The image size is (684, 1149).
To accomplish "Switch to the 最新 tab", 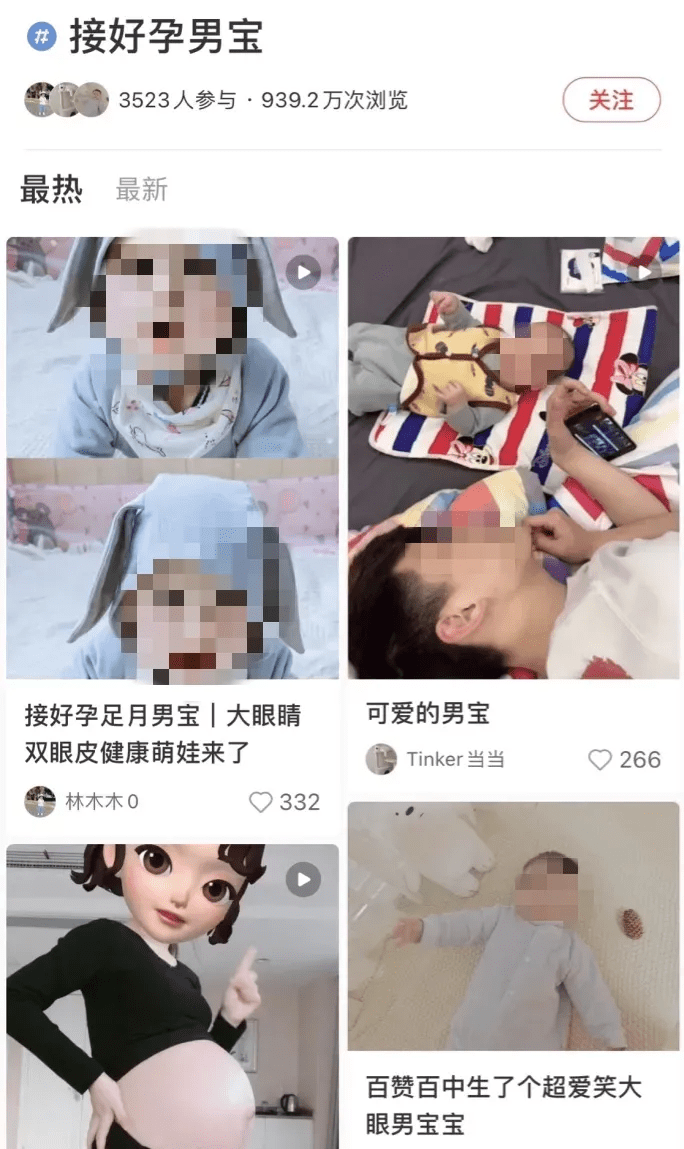I will tap(141, 189).
